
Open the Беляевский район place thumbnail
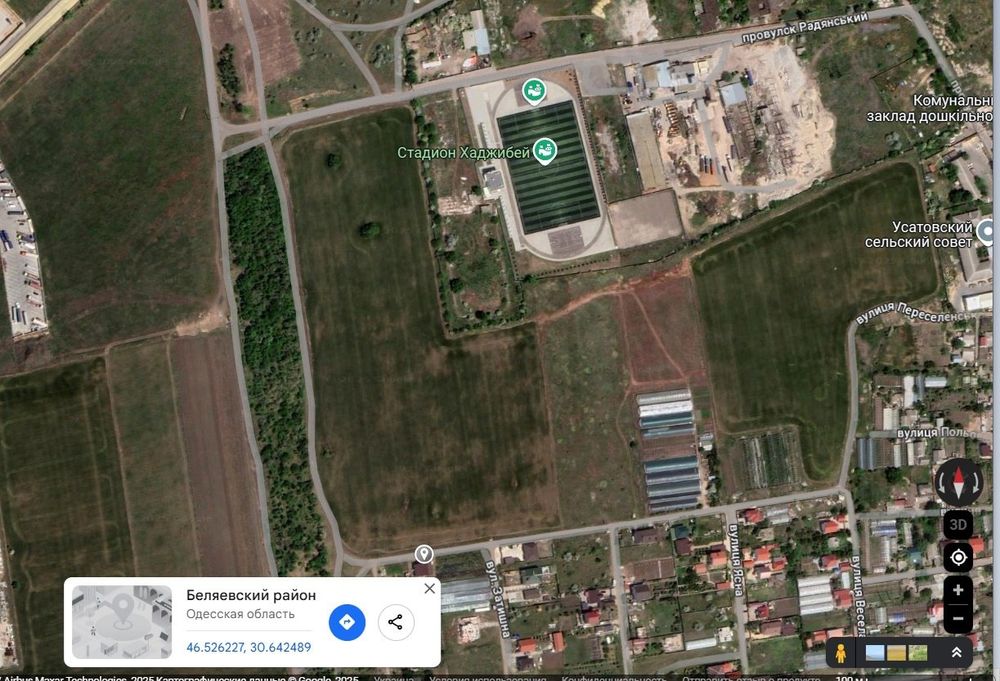coord(121,622)
